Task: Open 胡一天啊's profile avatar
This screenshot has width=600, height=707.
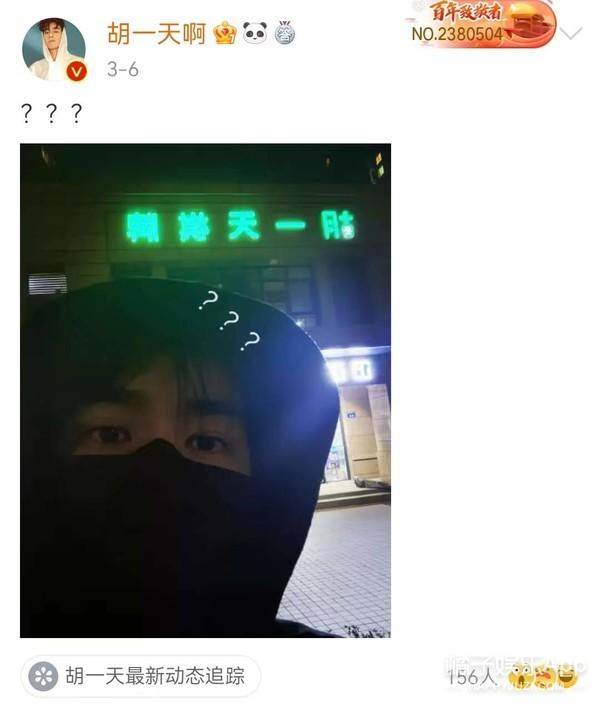Action: click(x=54, y=48)
